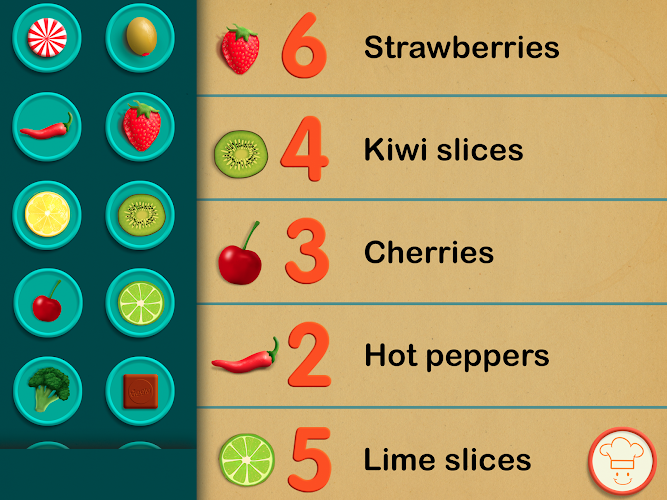
Task: Pick the hot pepper from ingredient panel
Action: 47,127
